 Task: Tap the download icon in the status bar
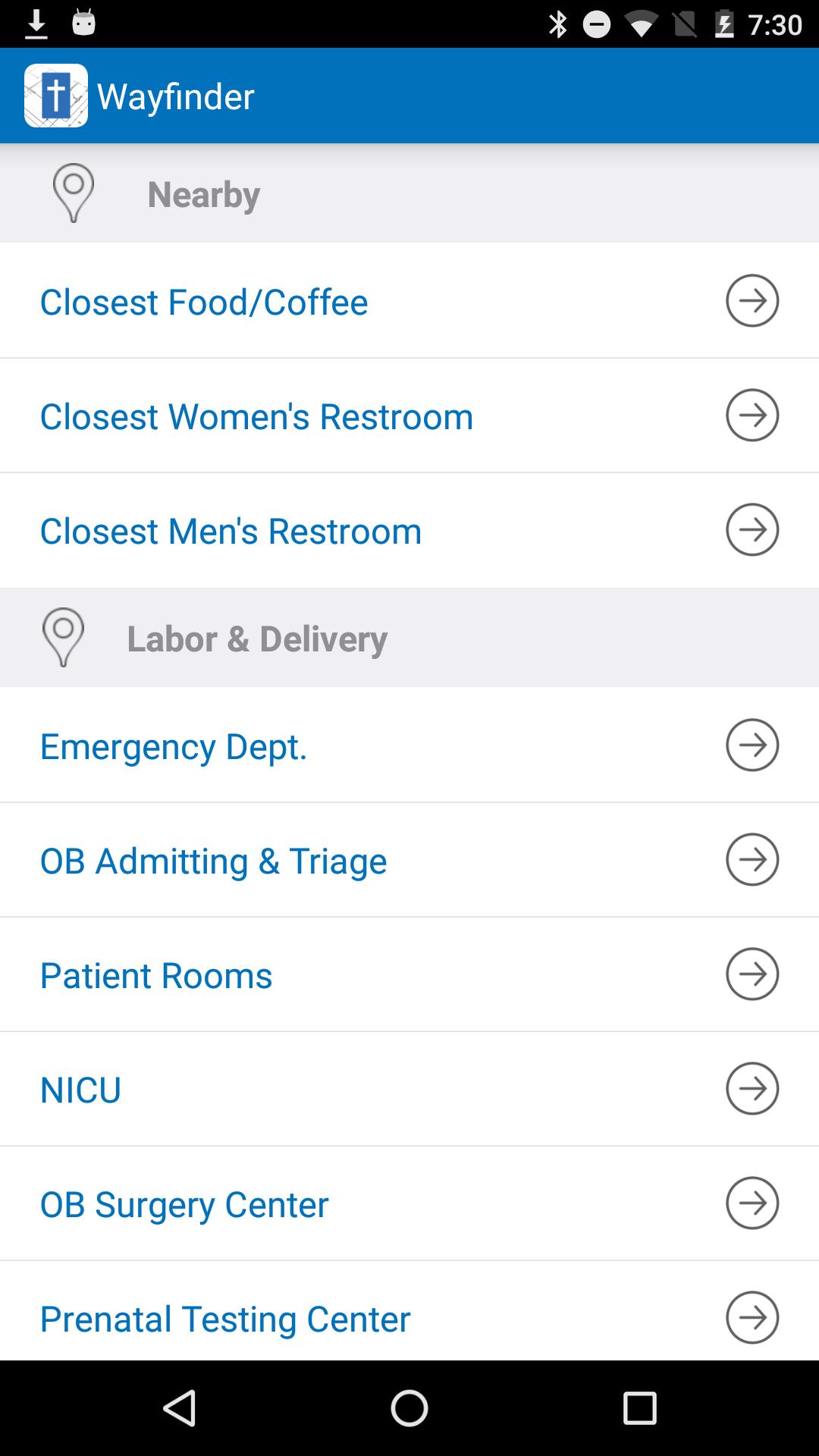[x=36, y=24]
